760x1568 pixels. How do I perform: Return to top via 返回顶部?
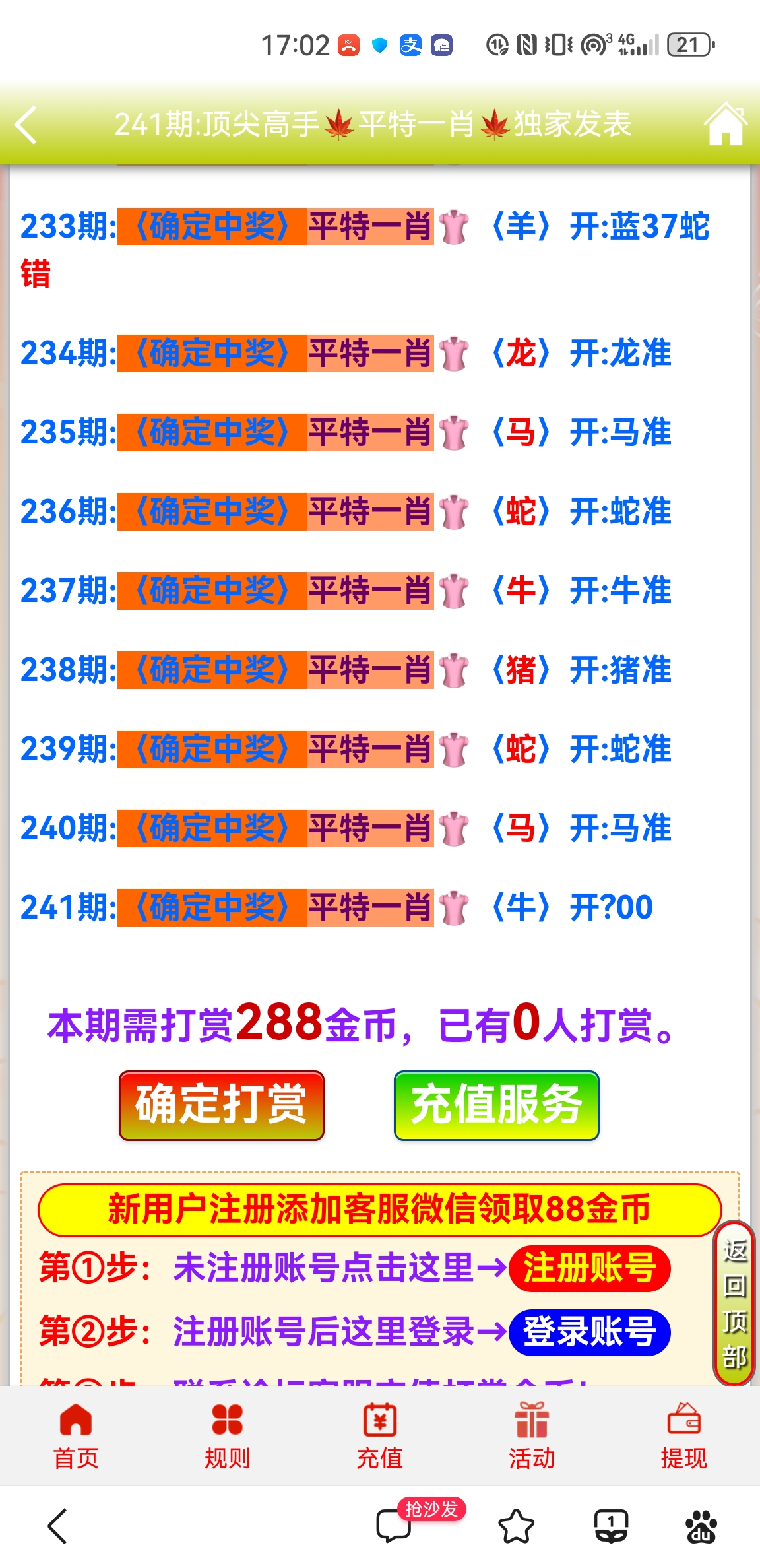734,1303
